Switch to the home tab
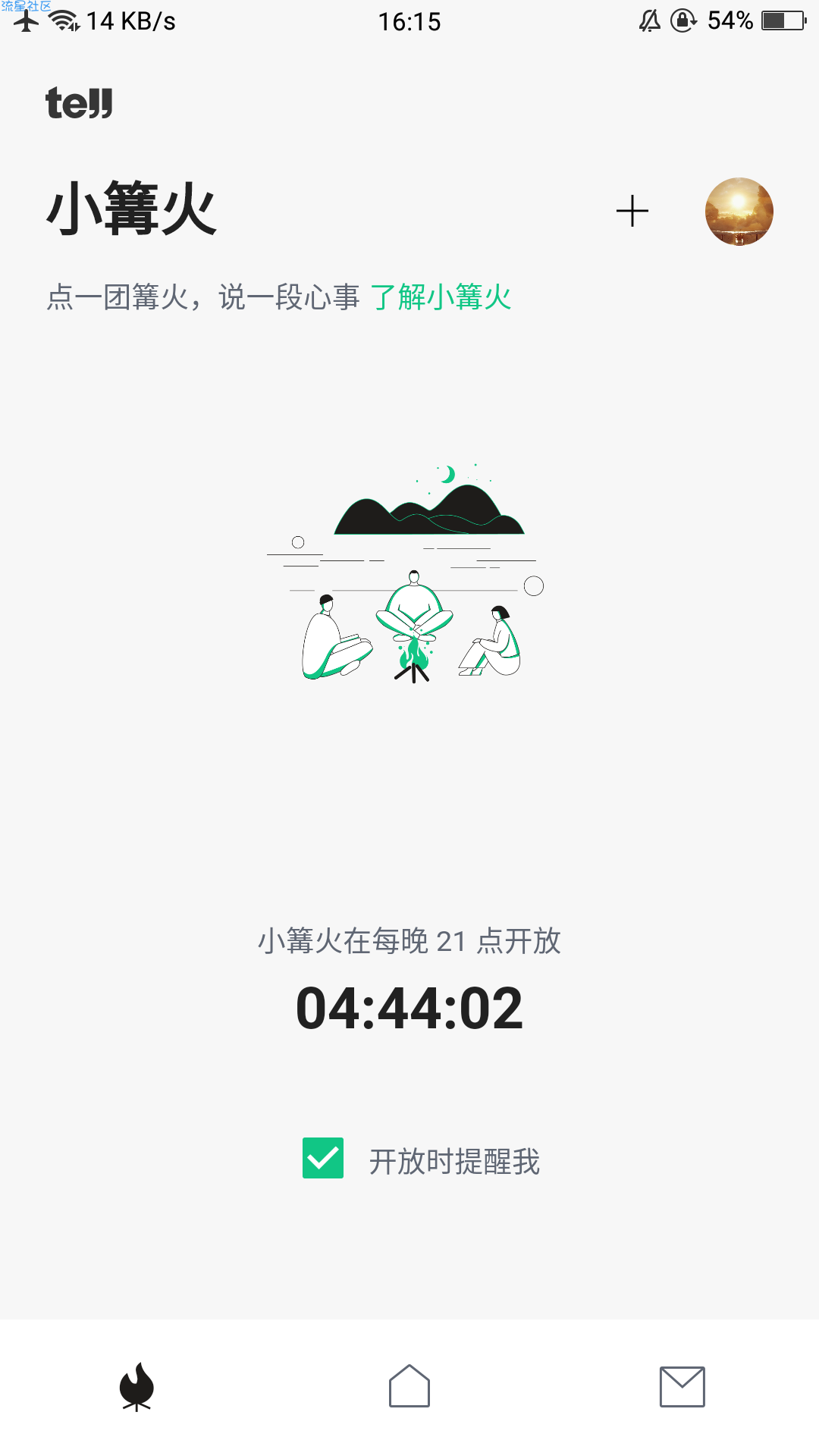 coord(409,1386)
